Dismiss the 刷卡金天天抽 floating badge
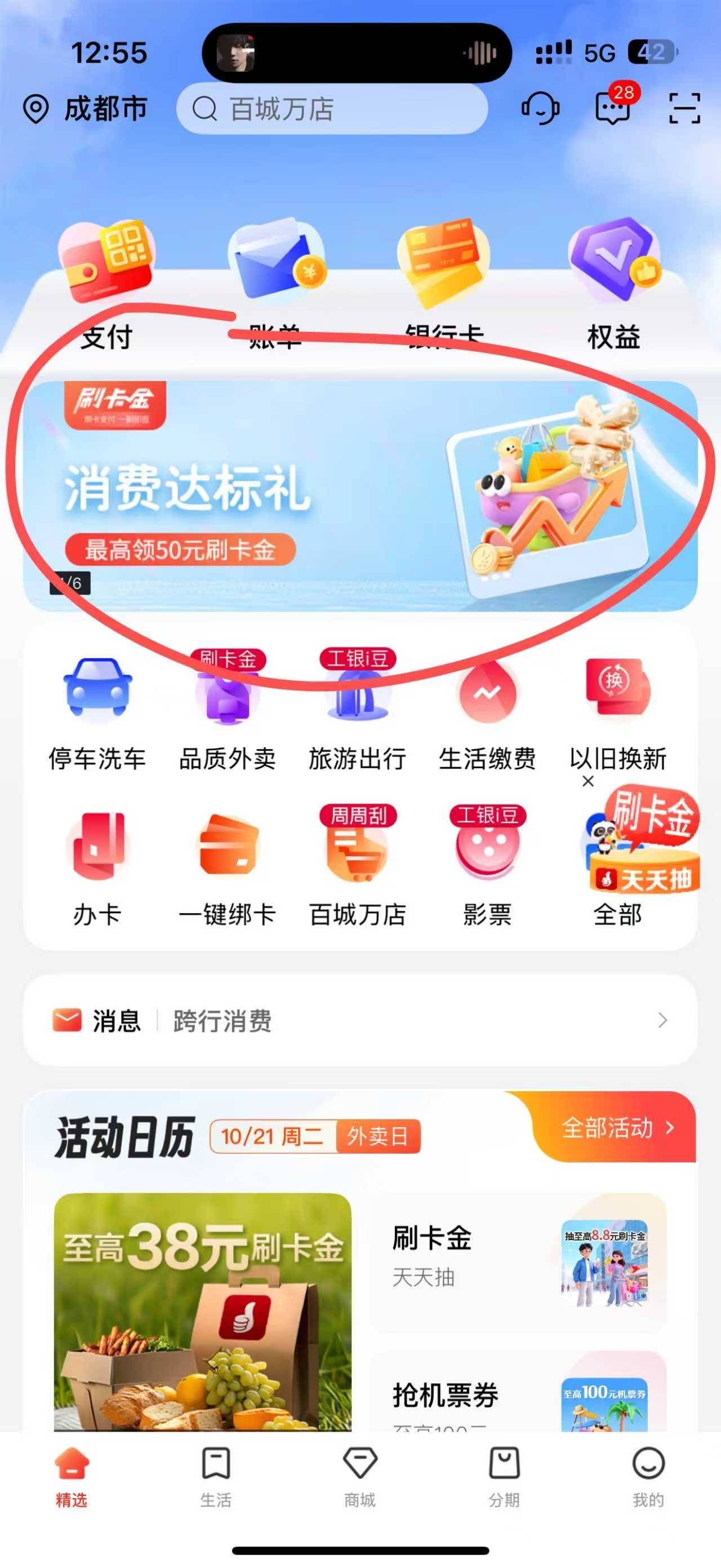The width and height of the screenshot is (721, 1568). 588,782
